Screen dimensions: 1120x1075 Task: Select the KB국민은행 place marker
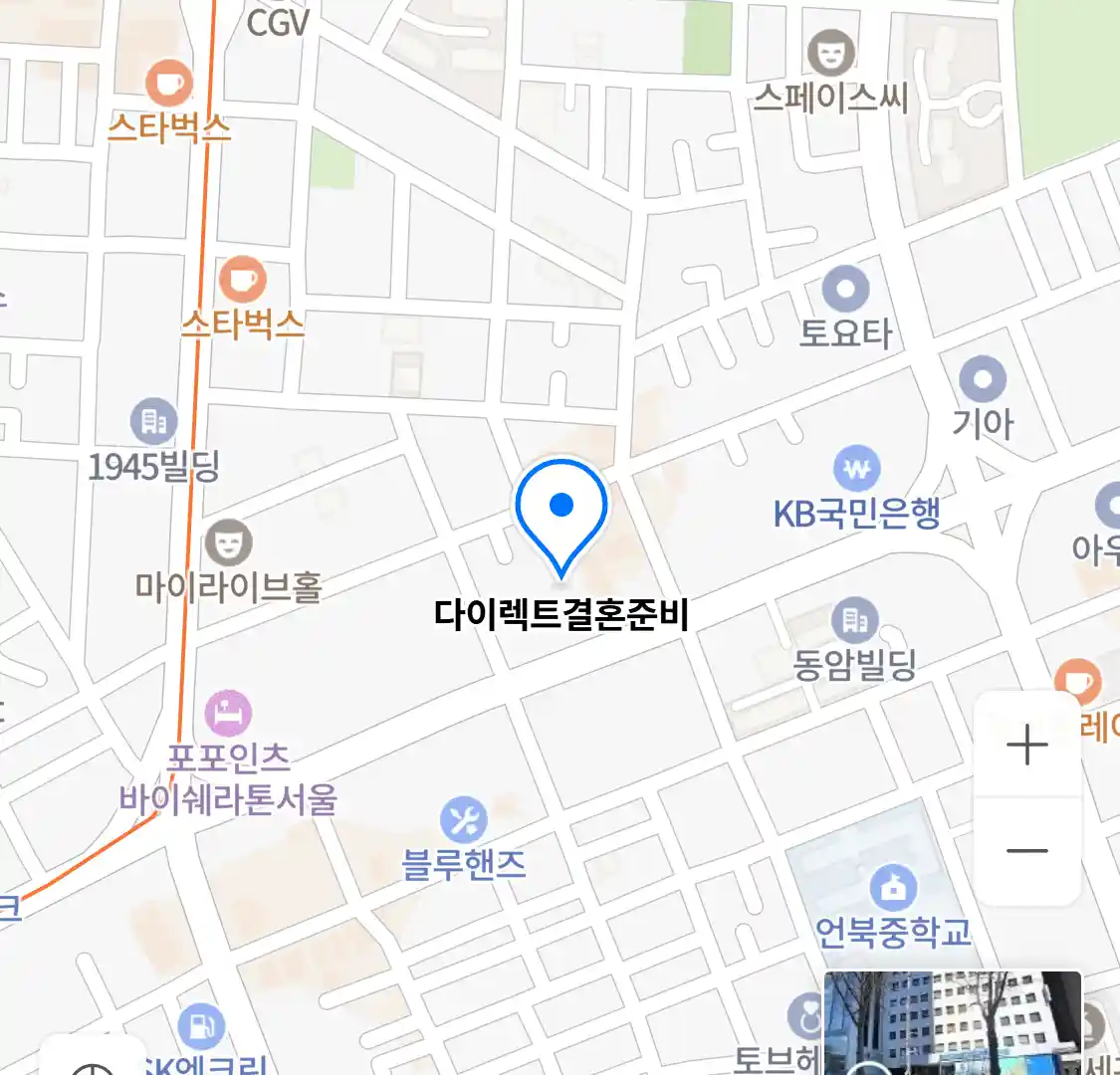tap(856, 468)
